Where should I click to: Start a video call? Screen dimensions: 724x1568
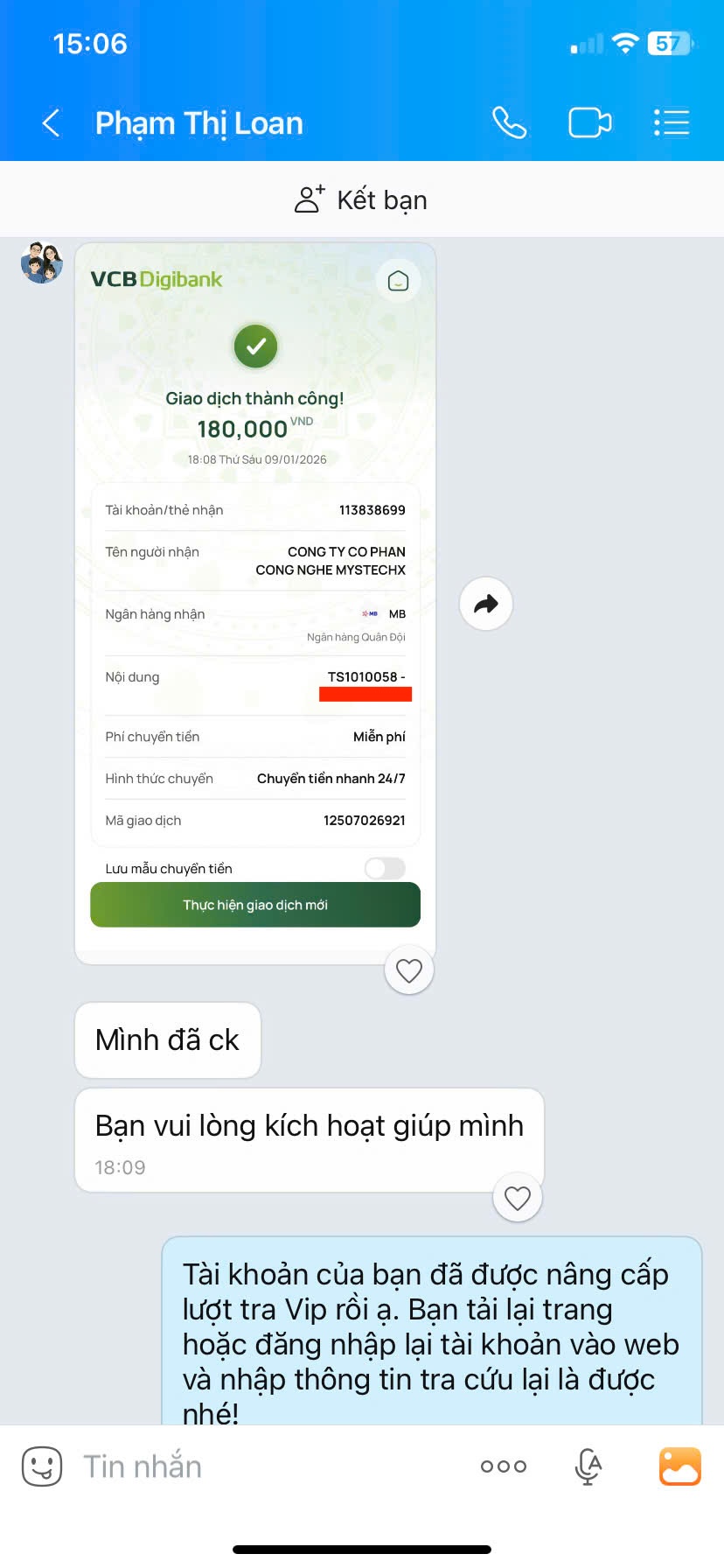pos(589,123)
